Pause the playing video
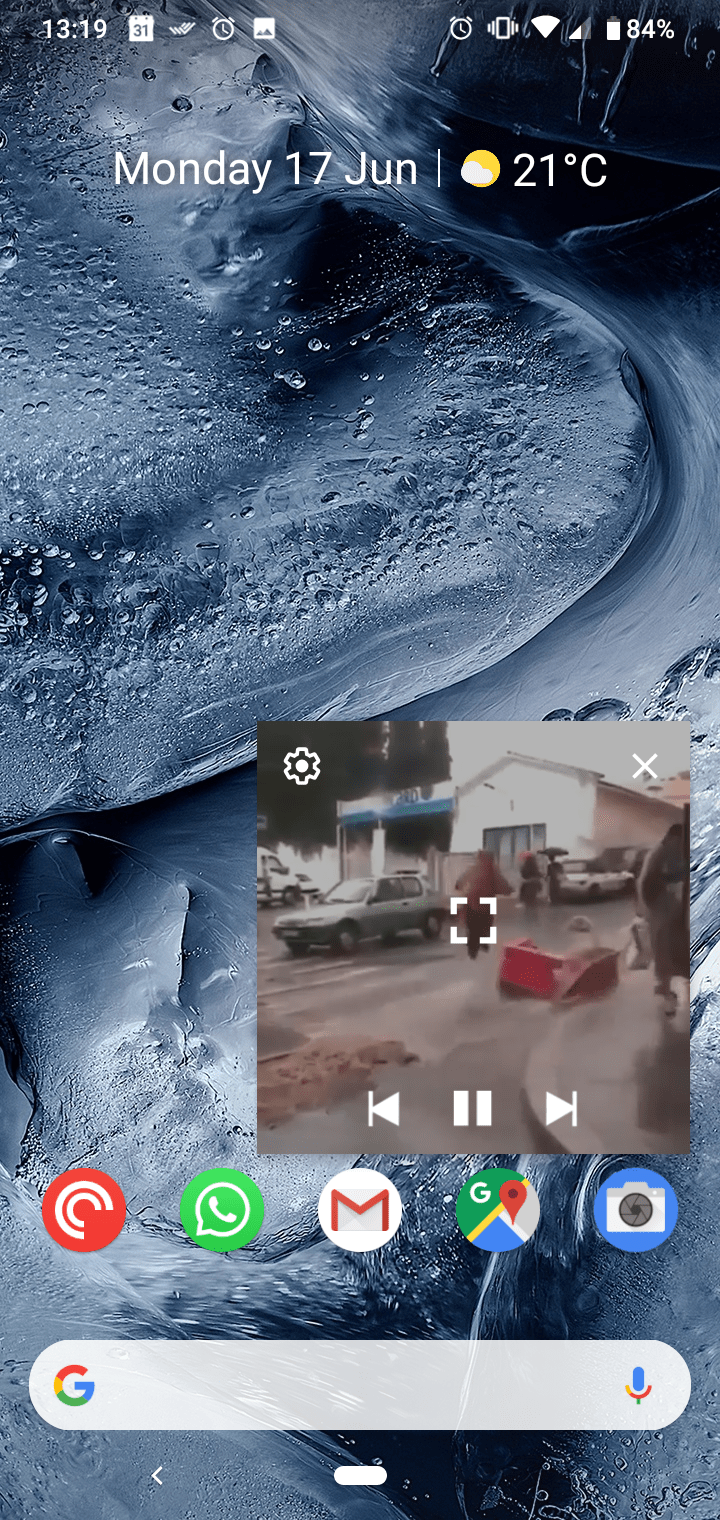 click(x=472, y=1108)
